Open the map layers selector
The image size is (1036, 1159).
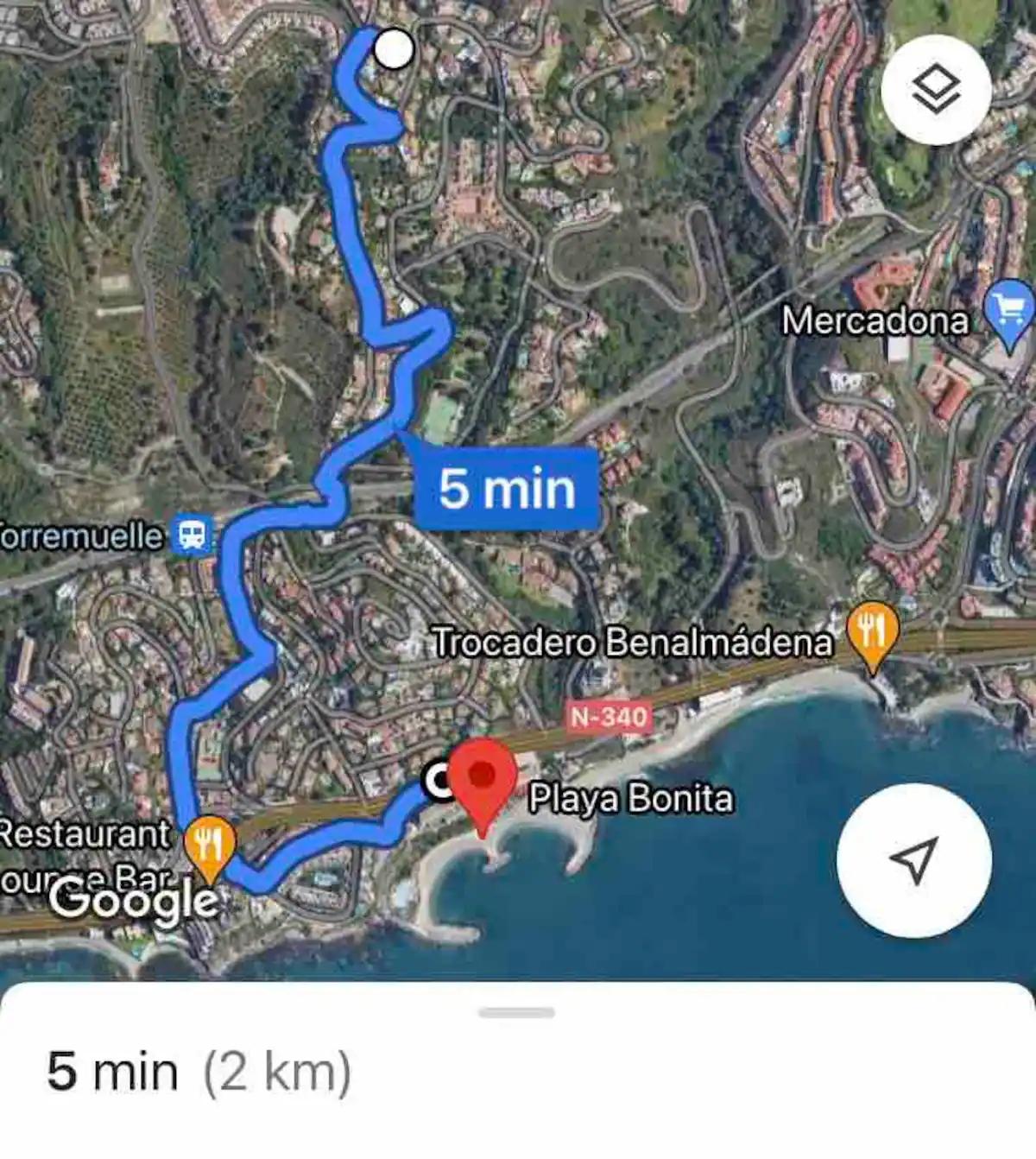936,90
